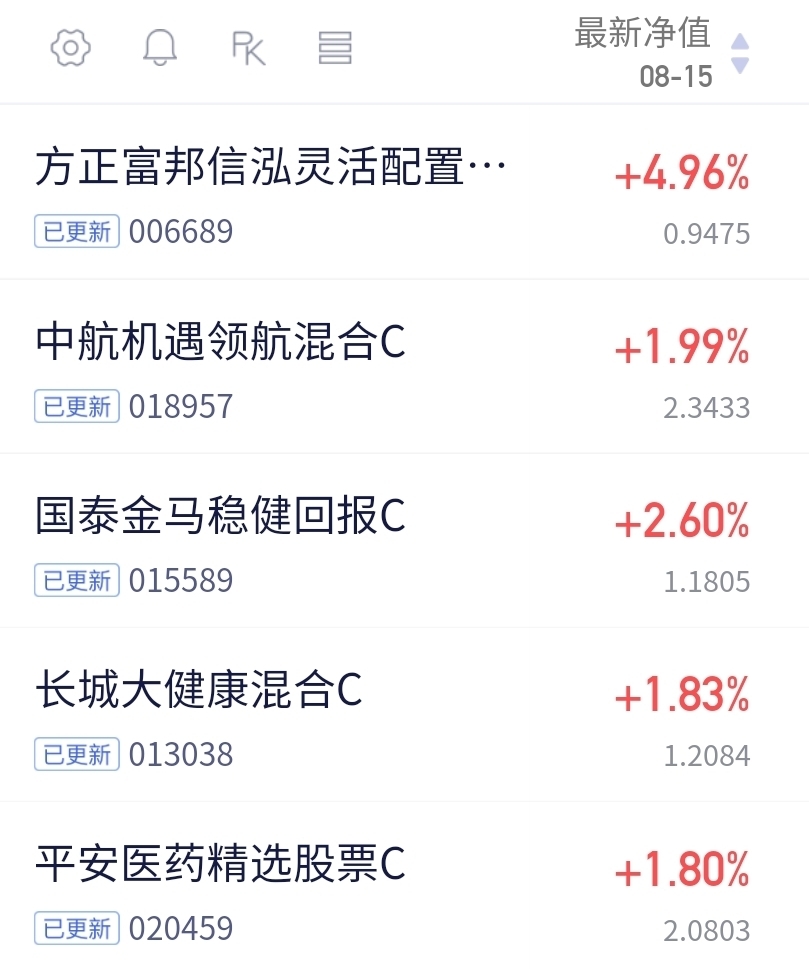Open the alerts bell icon
Viewport: 809px width, 969px height.
pos(160,47)
